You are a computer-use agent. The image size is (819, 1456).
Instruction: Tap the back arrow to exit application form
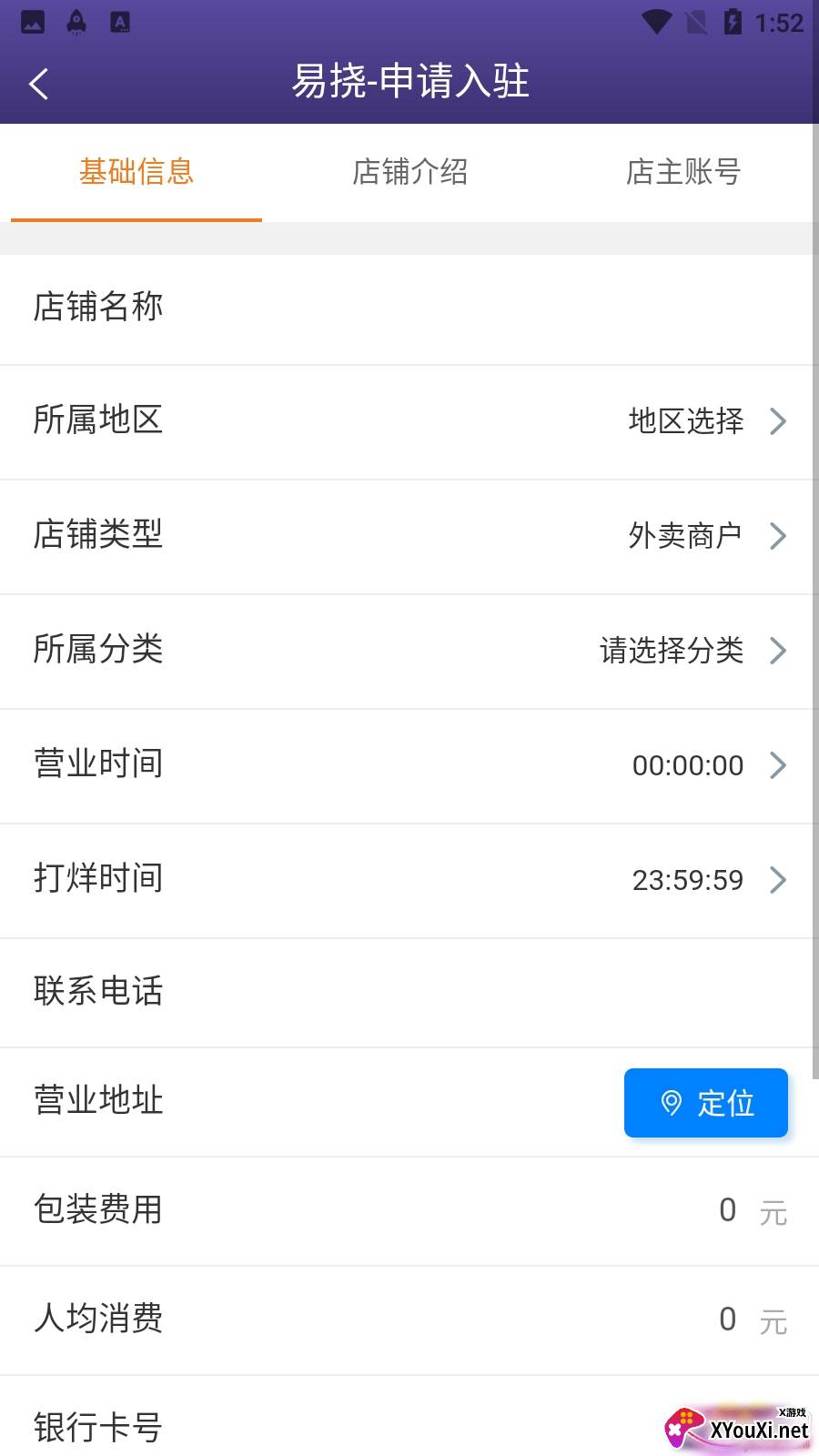[38, 82]
